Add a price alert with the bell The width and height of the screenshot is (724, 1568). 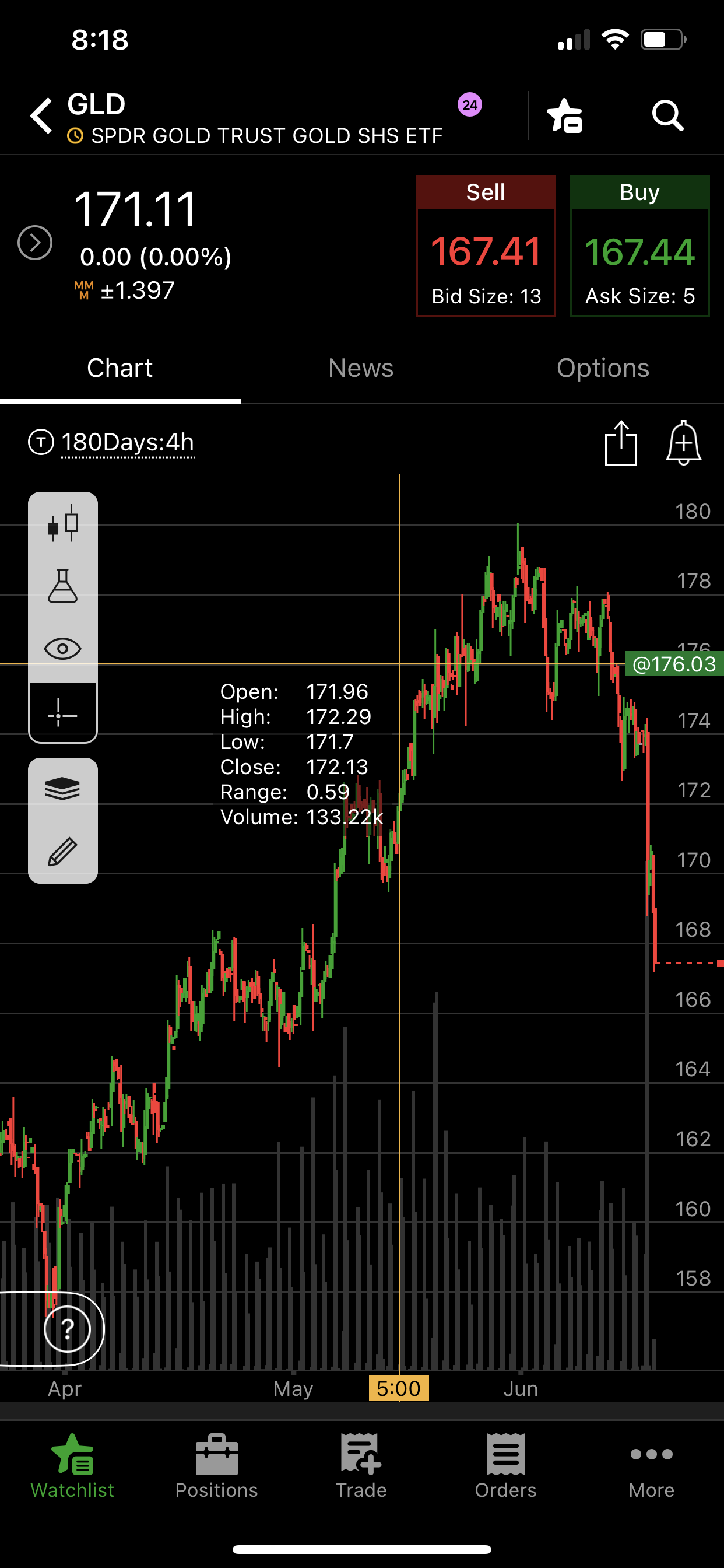(683, 443)
